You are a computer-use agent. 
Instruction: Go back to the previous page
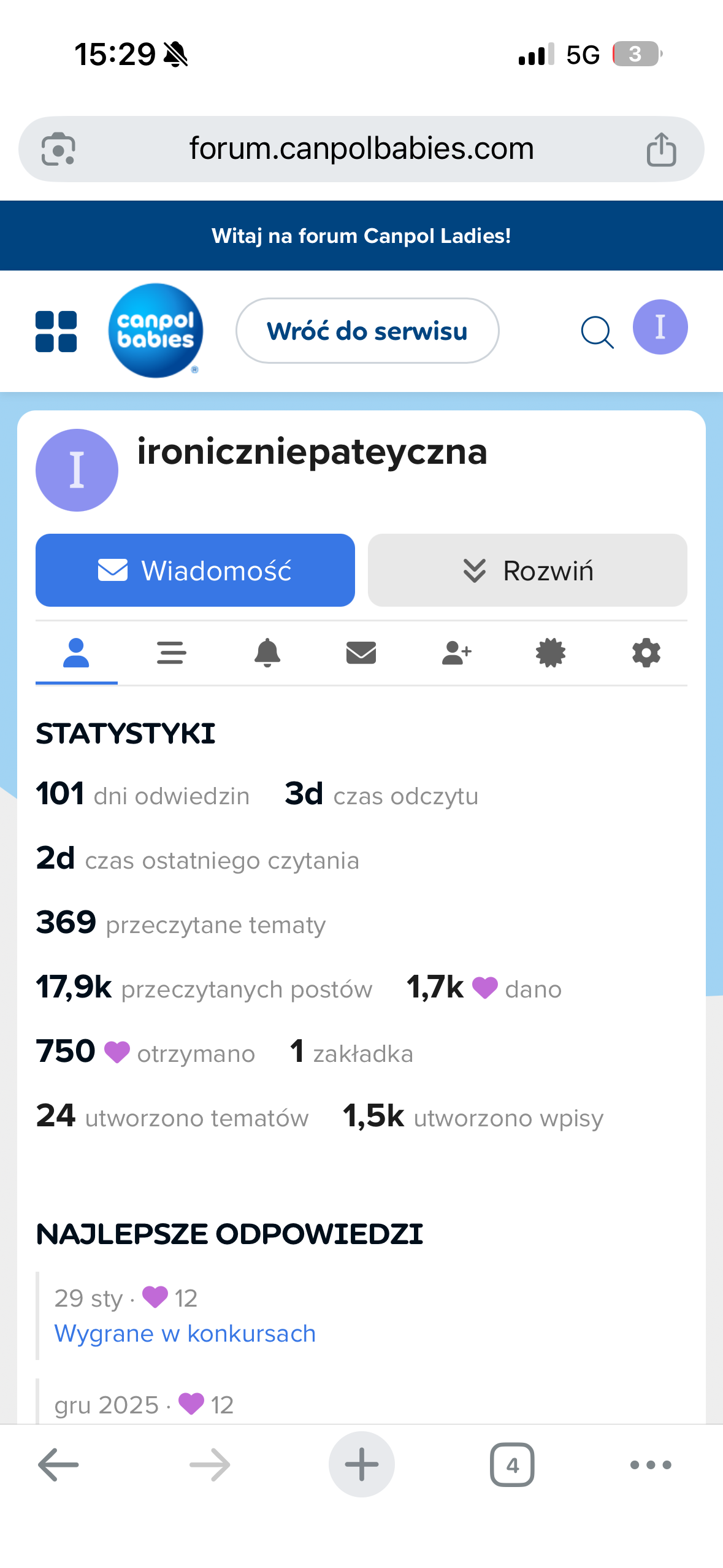point(58,1465)
